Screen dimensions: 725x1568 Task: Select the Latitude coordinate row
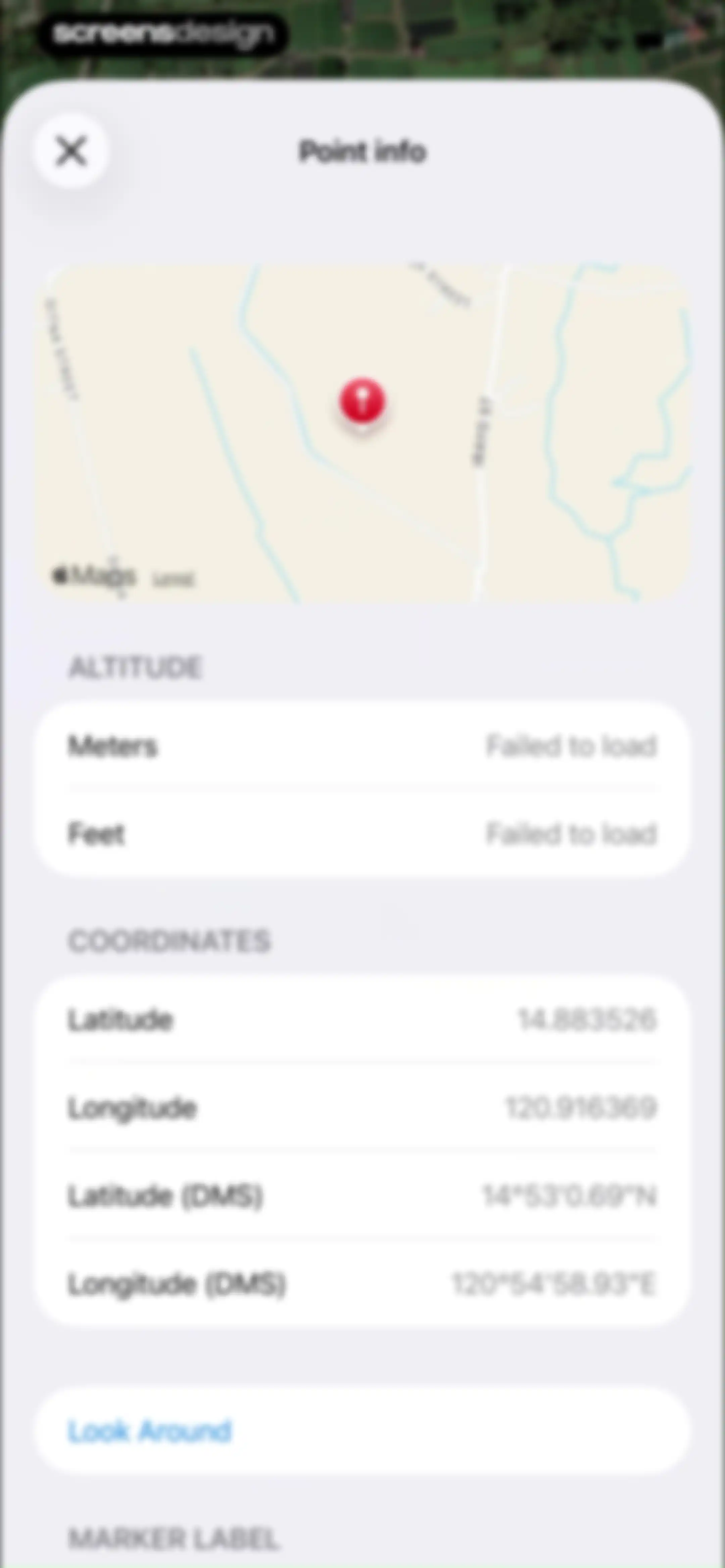363,1020
